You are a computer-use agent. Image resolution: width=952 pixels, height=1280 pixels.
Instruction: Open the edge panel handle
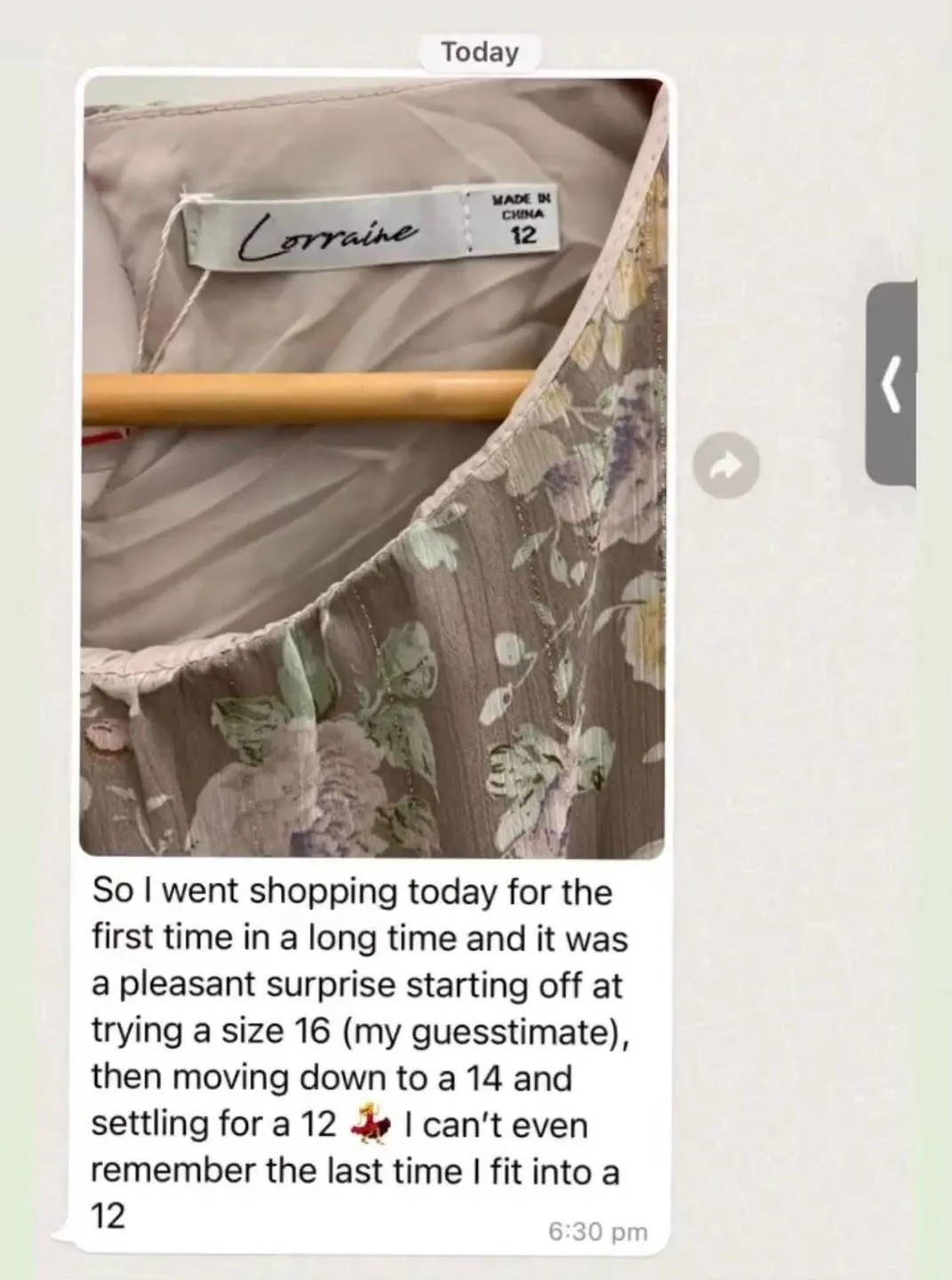tap(891, 384)
